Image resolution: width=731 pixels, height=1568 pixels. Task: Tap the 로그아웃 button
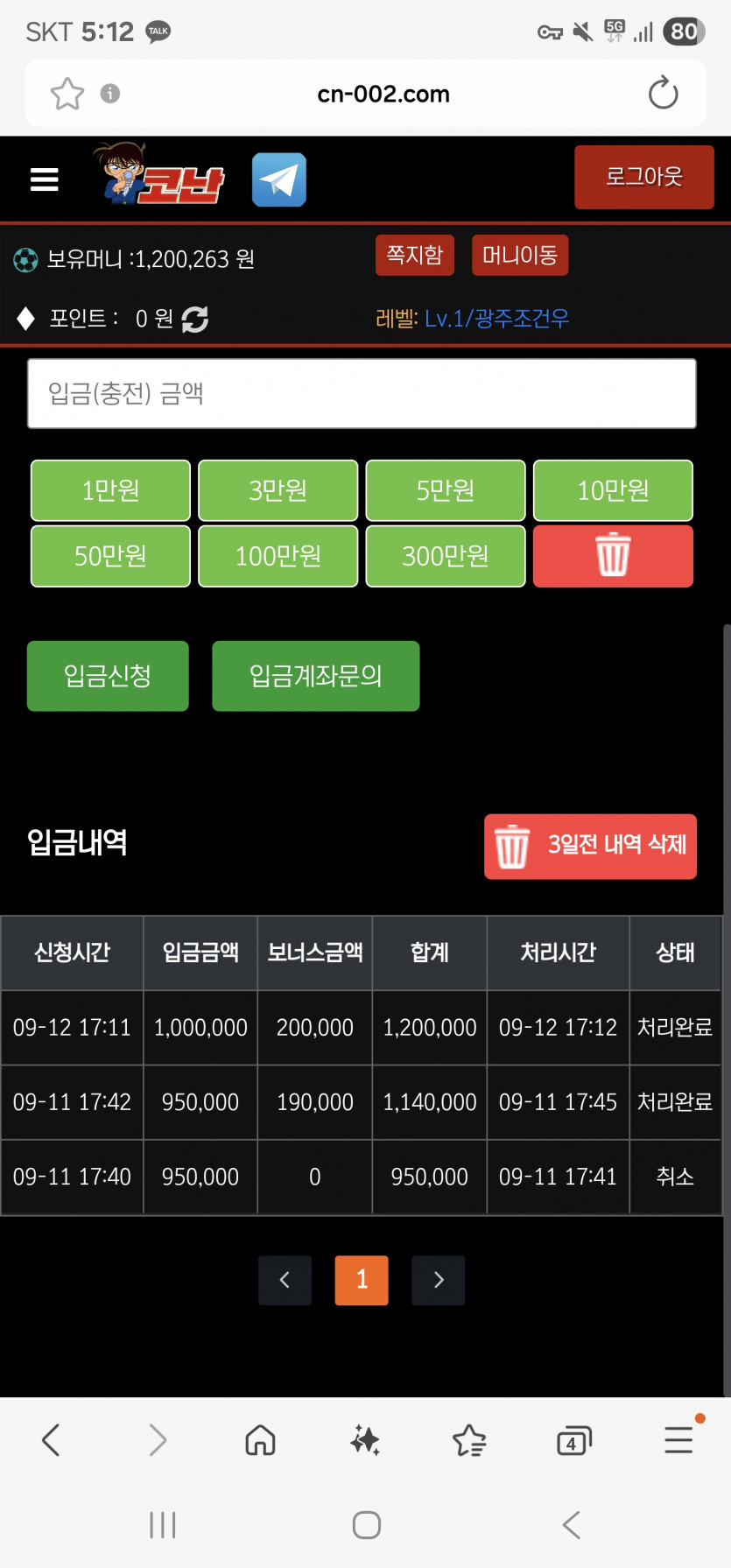click(x=644, y=177)
